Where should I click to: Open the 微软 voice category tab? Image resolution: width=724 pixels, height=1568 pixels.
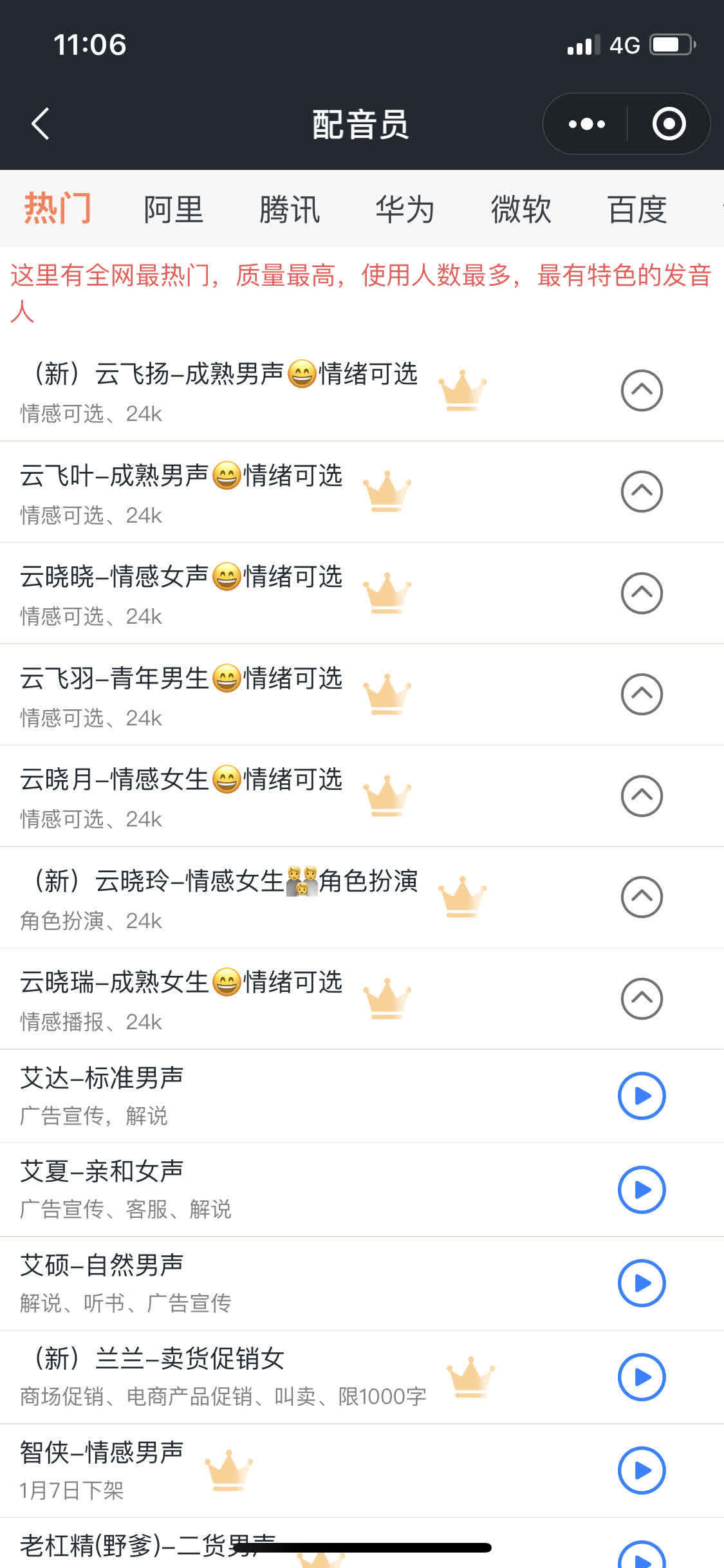tap(522, 210)
